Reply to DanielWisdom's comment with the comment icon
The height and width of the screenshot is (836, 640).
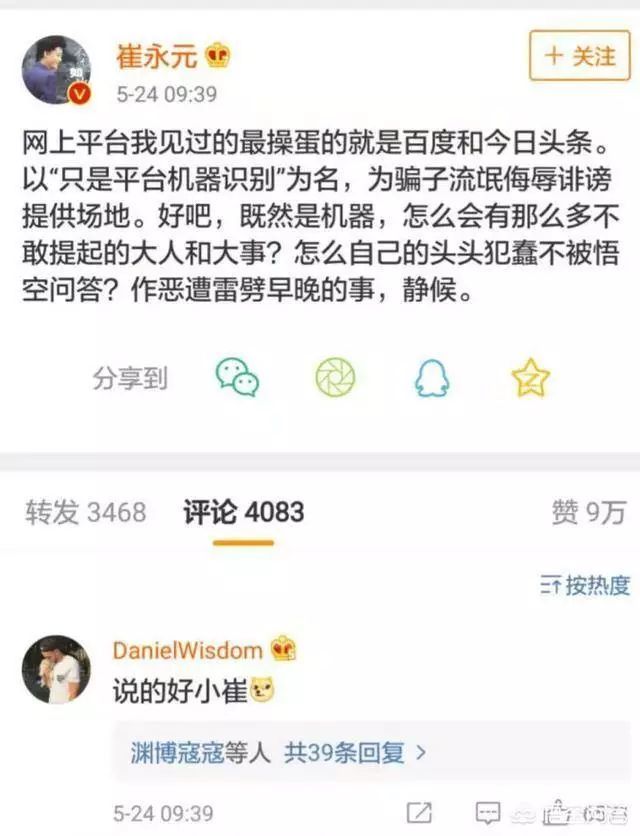(488, 812)
